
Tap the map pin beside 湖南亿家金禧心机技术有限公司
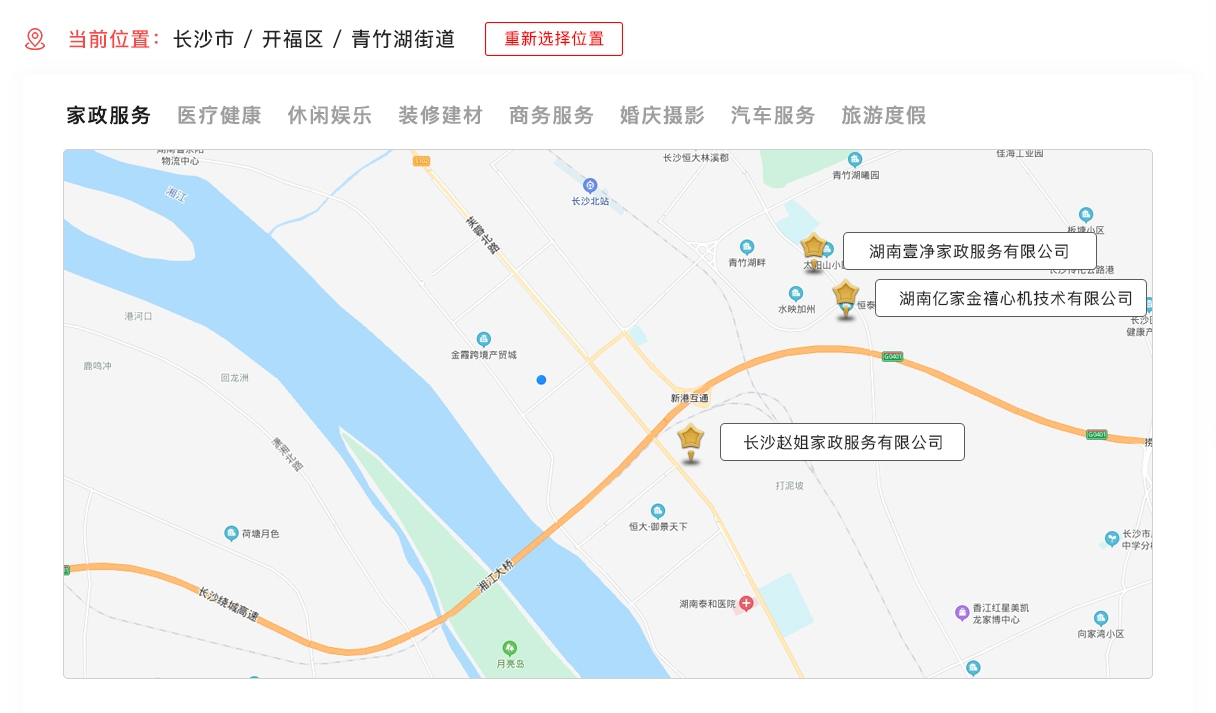pos(846,298)
